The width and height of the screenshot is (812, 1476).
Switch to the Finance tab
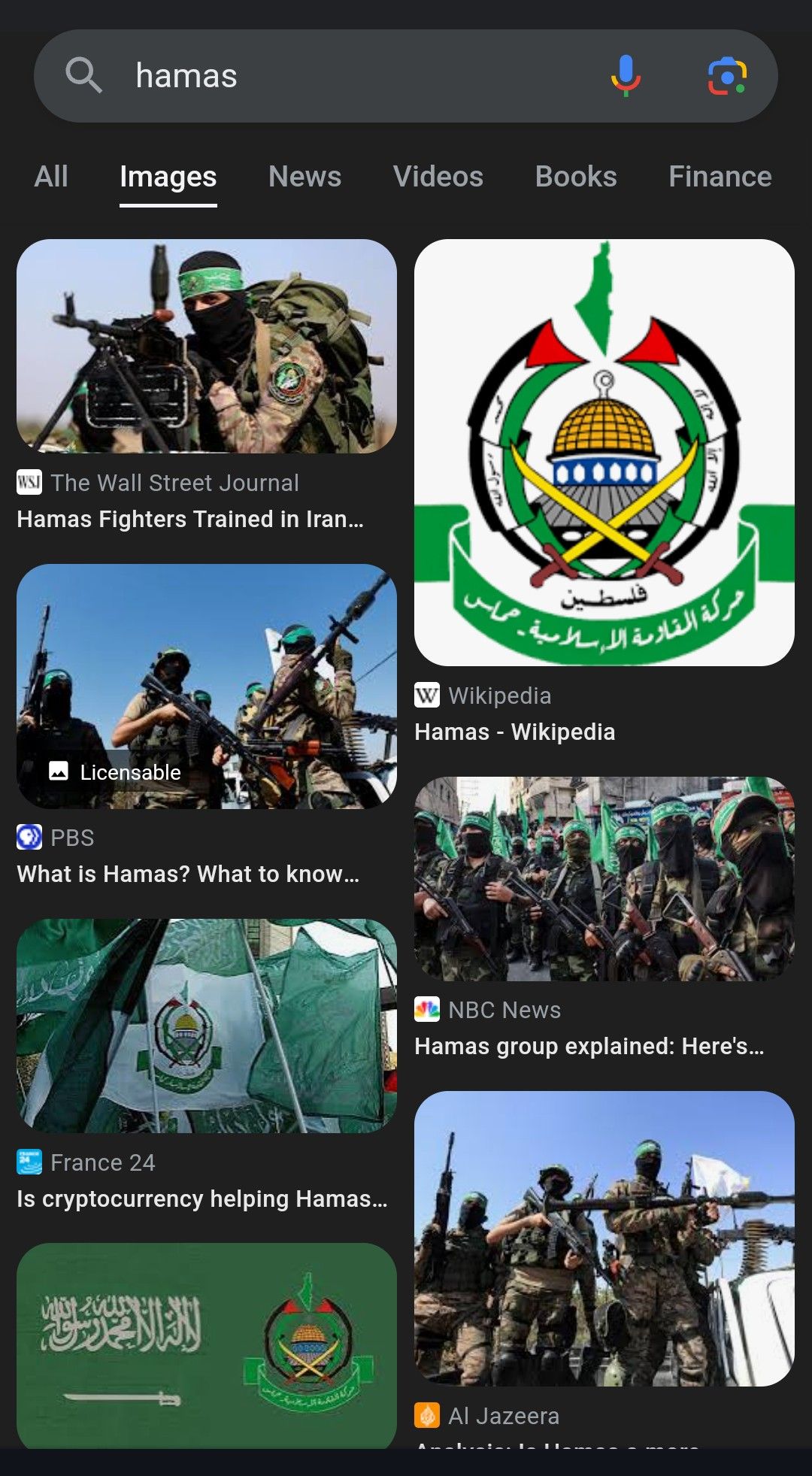point(720,177)
